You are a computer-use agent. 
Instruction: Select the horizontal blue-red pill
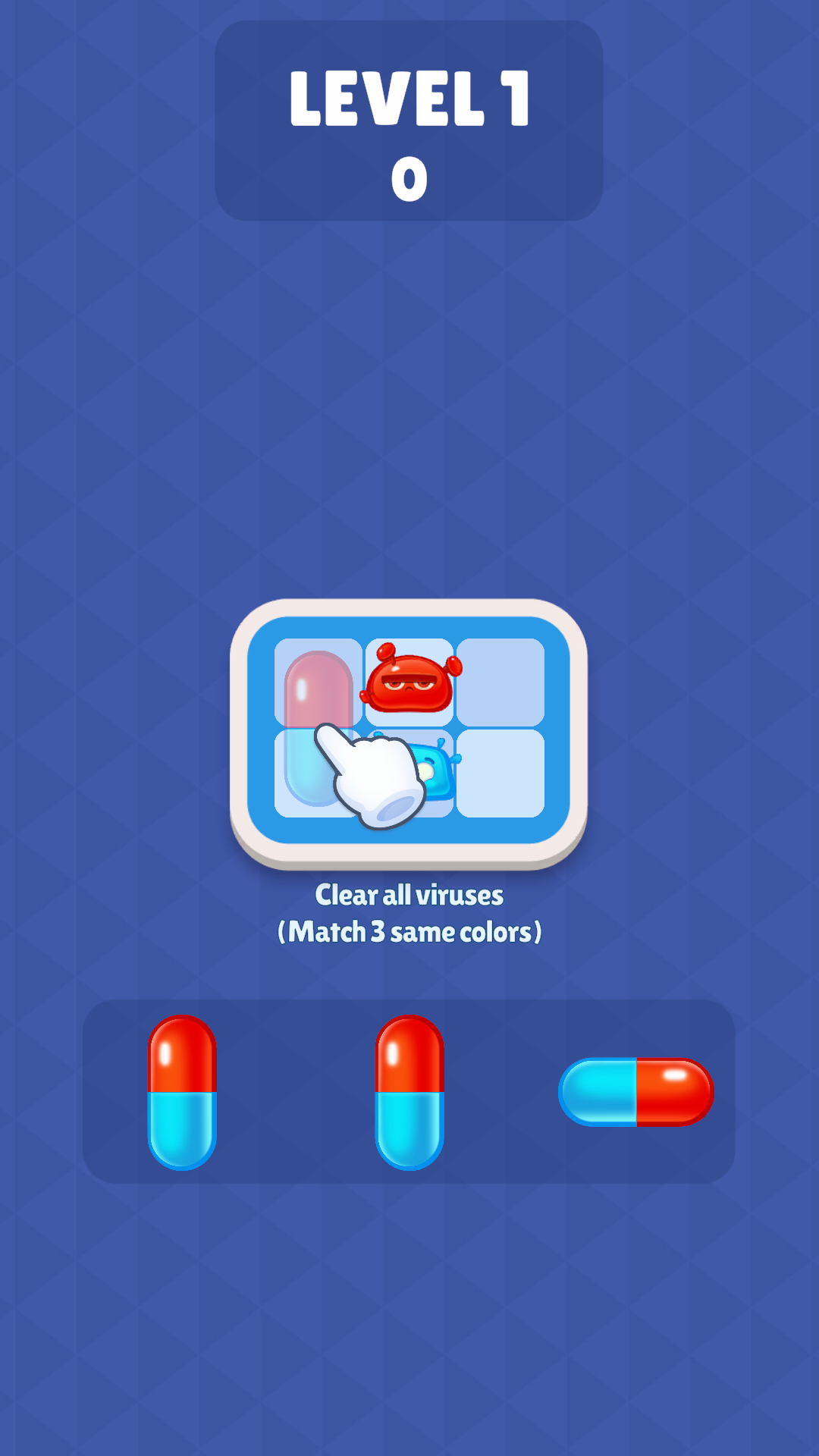[x=635, y=1092]
